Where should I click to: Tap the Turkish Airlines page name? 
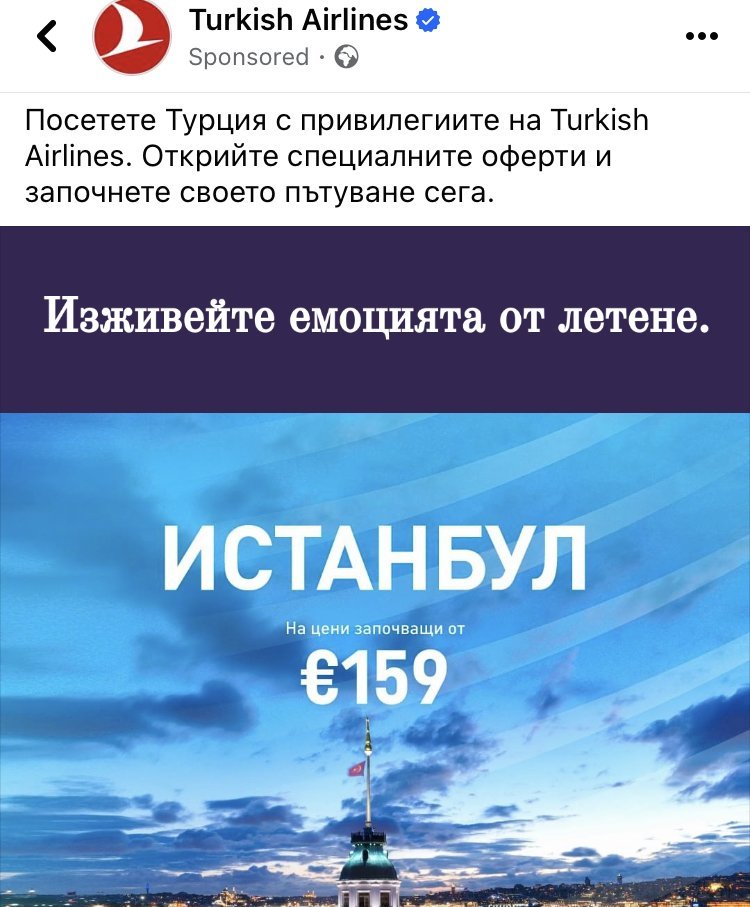click(298, 20)
